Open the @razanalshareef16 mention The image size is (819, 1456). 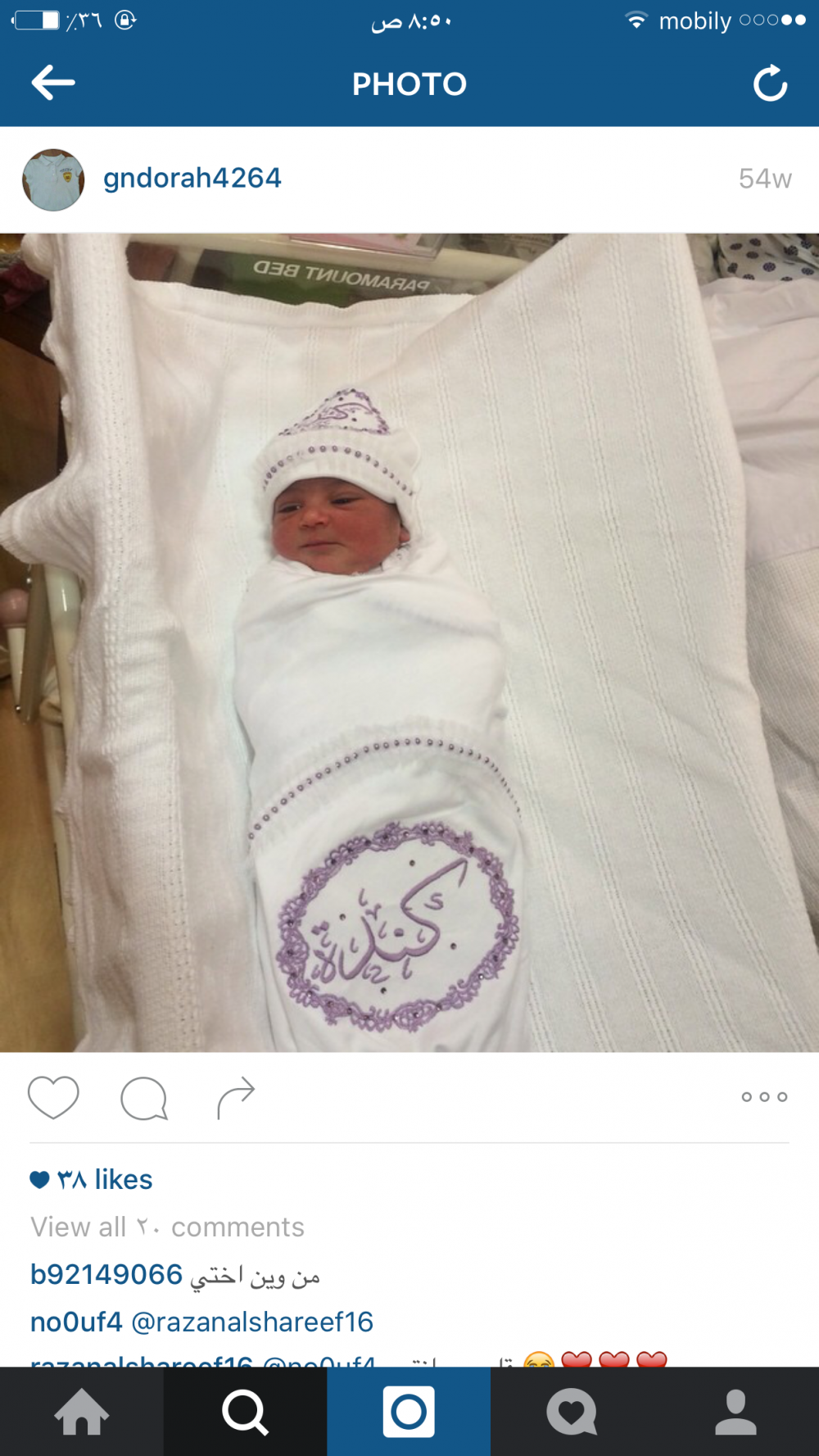tap(252, 1322)
